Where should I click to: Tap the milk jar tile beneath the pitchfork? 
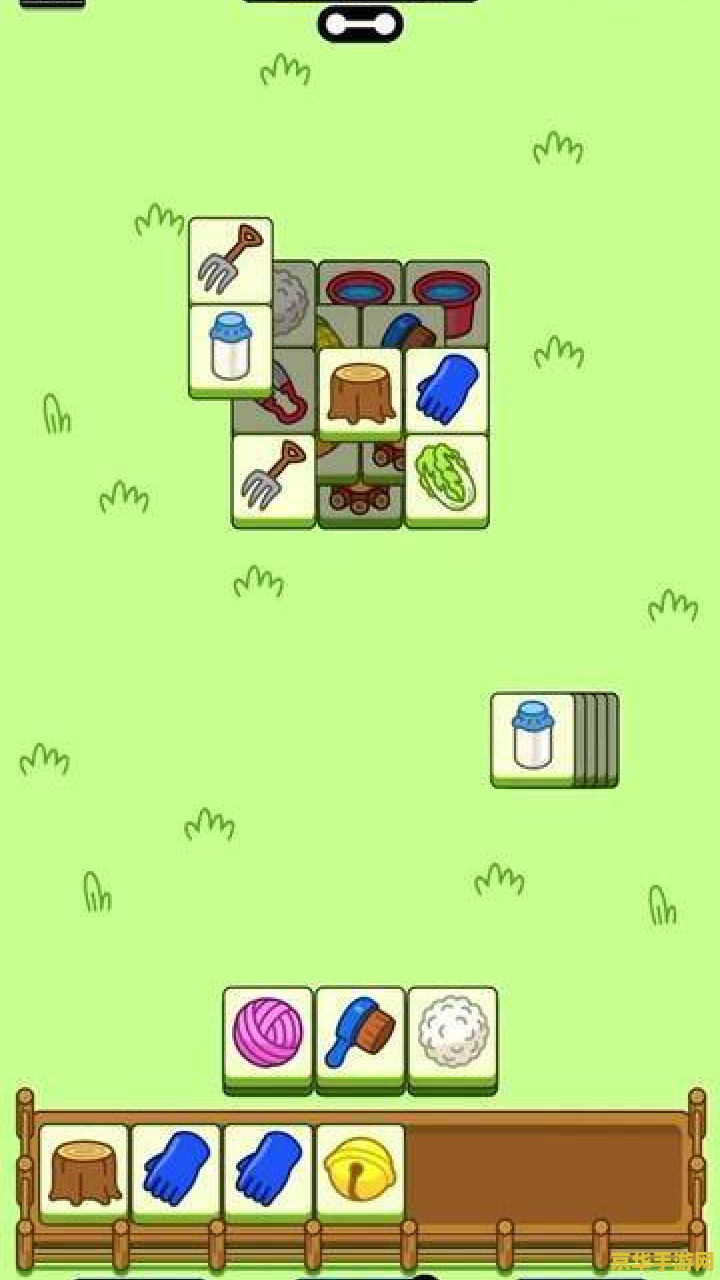pos(231,347)
